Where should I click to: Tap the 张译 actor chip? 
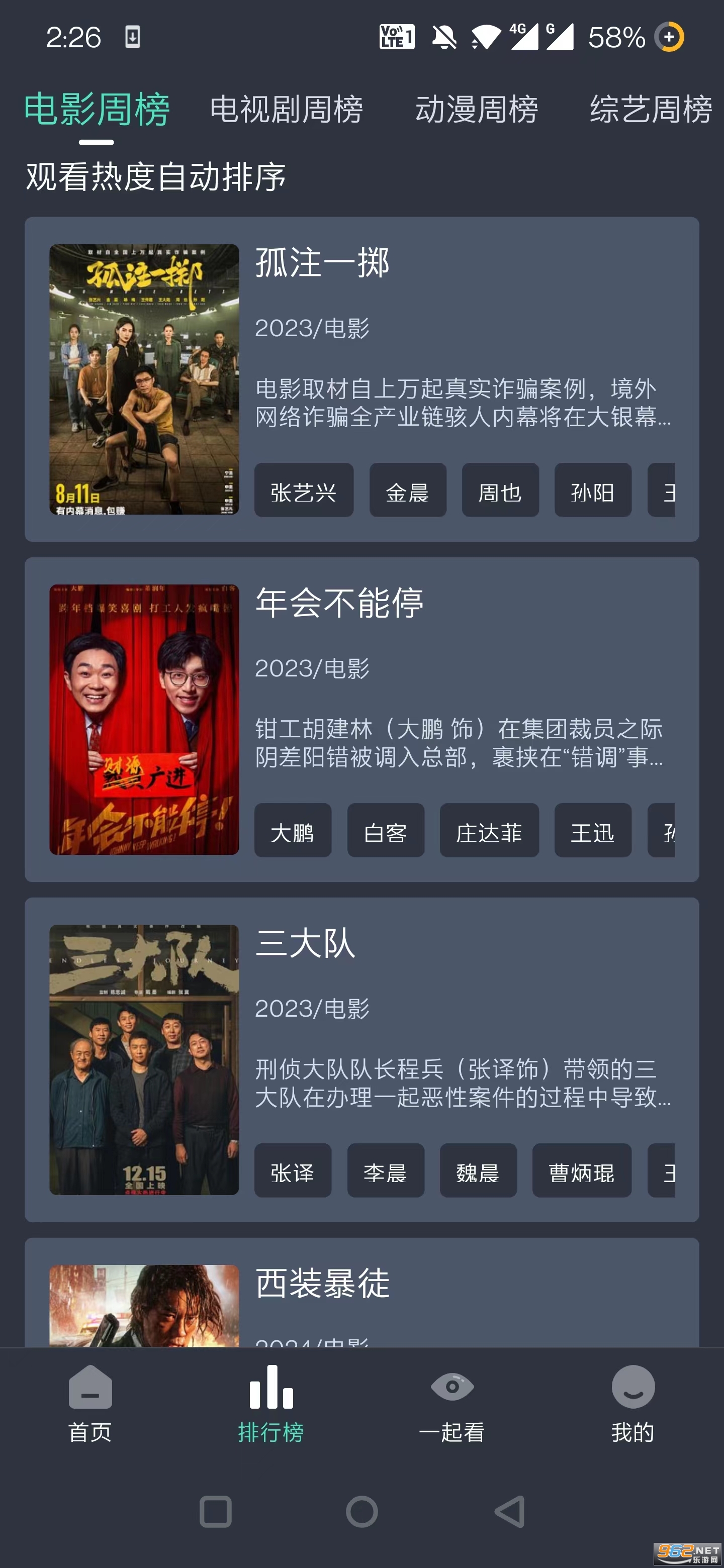click(x=292, y=1171)
